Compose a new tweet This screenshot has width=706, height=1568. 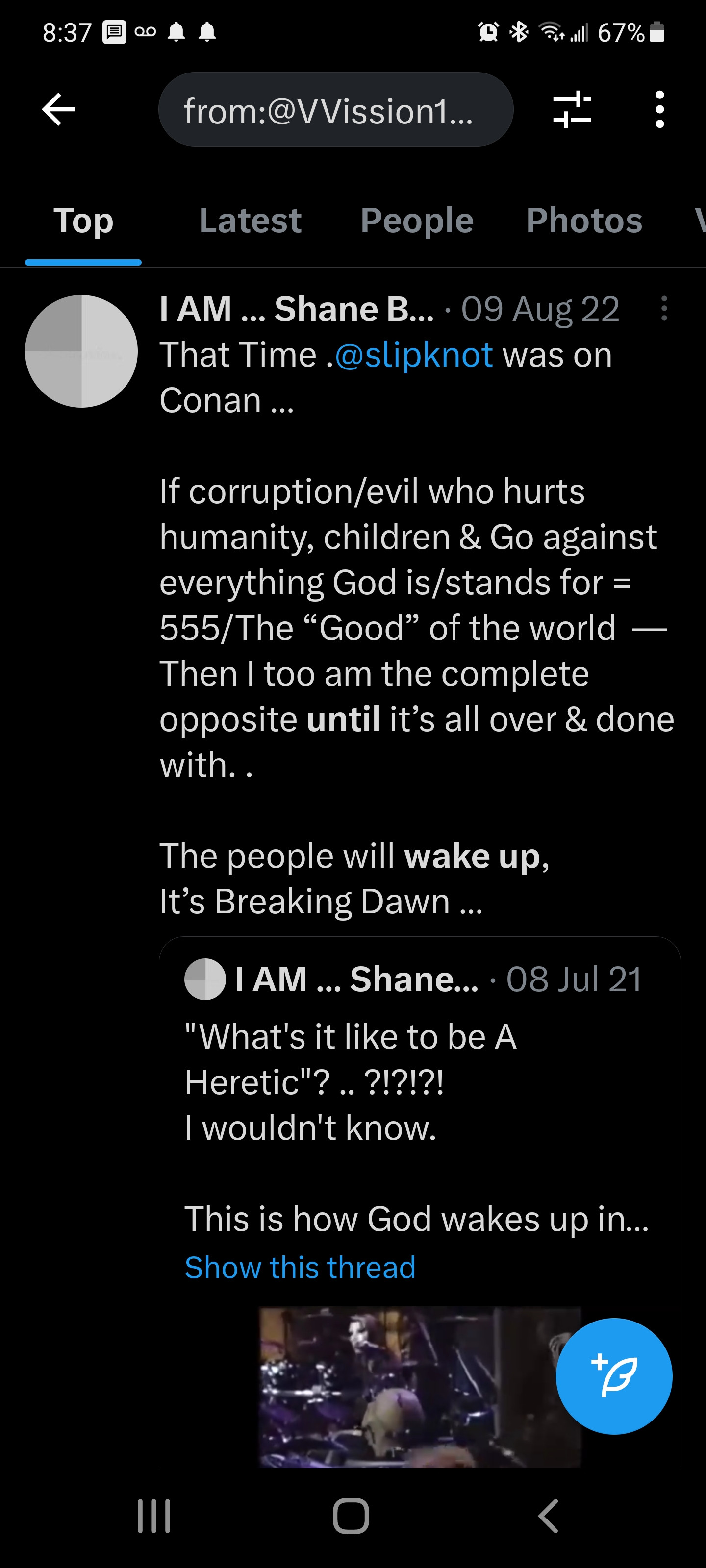[613, 1376]
